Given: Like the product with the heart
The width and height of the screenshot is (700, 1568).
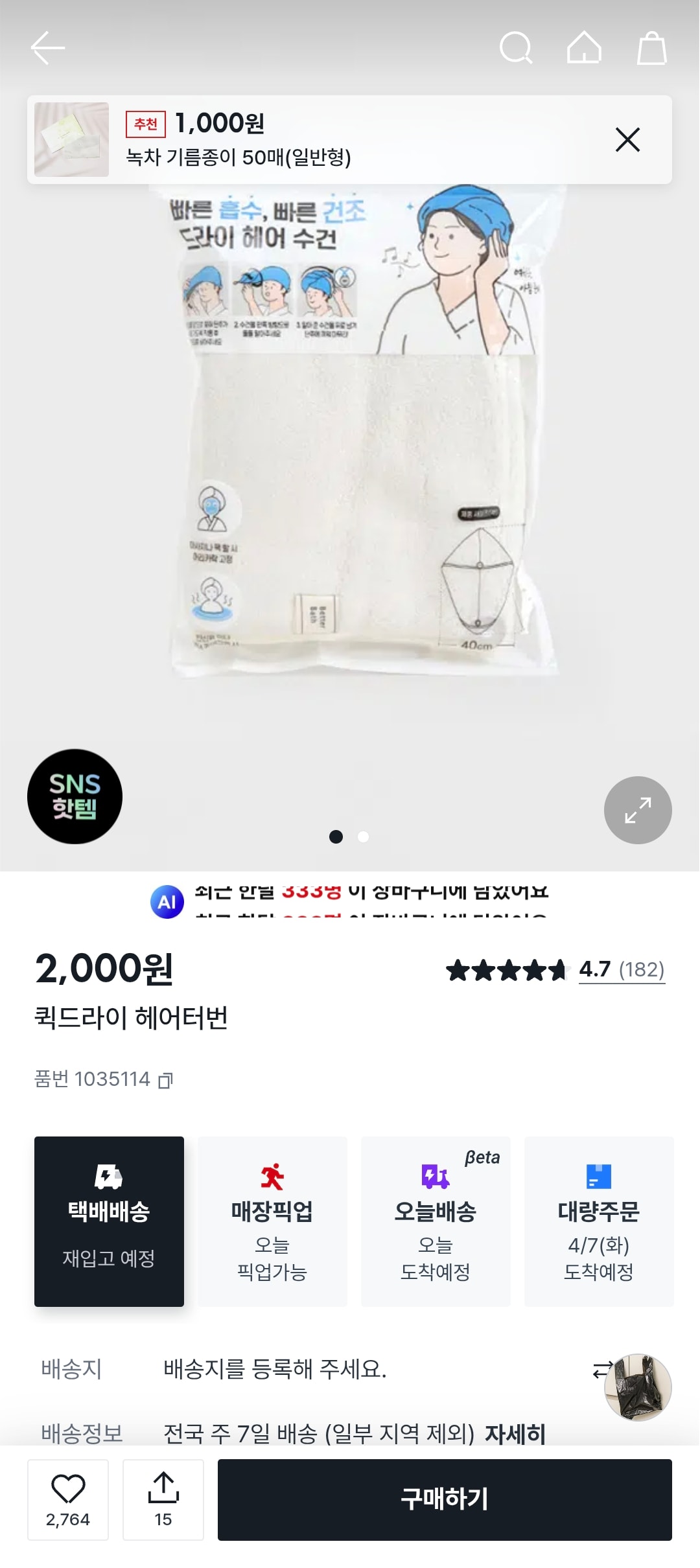Looking at the screenshot, I should coord(68,1500).
